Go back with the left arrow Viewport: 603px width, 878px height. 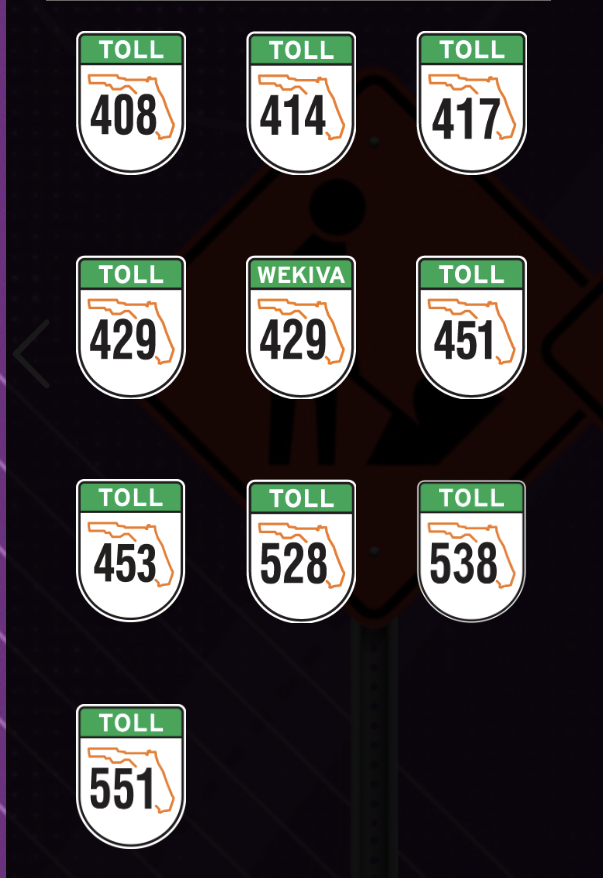click(32, 354)
